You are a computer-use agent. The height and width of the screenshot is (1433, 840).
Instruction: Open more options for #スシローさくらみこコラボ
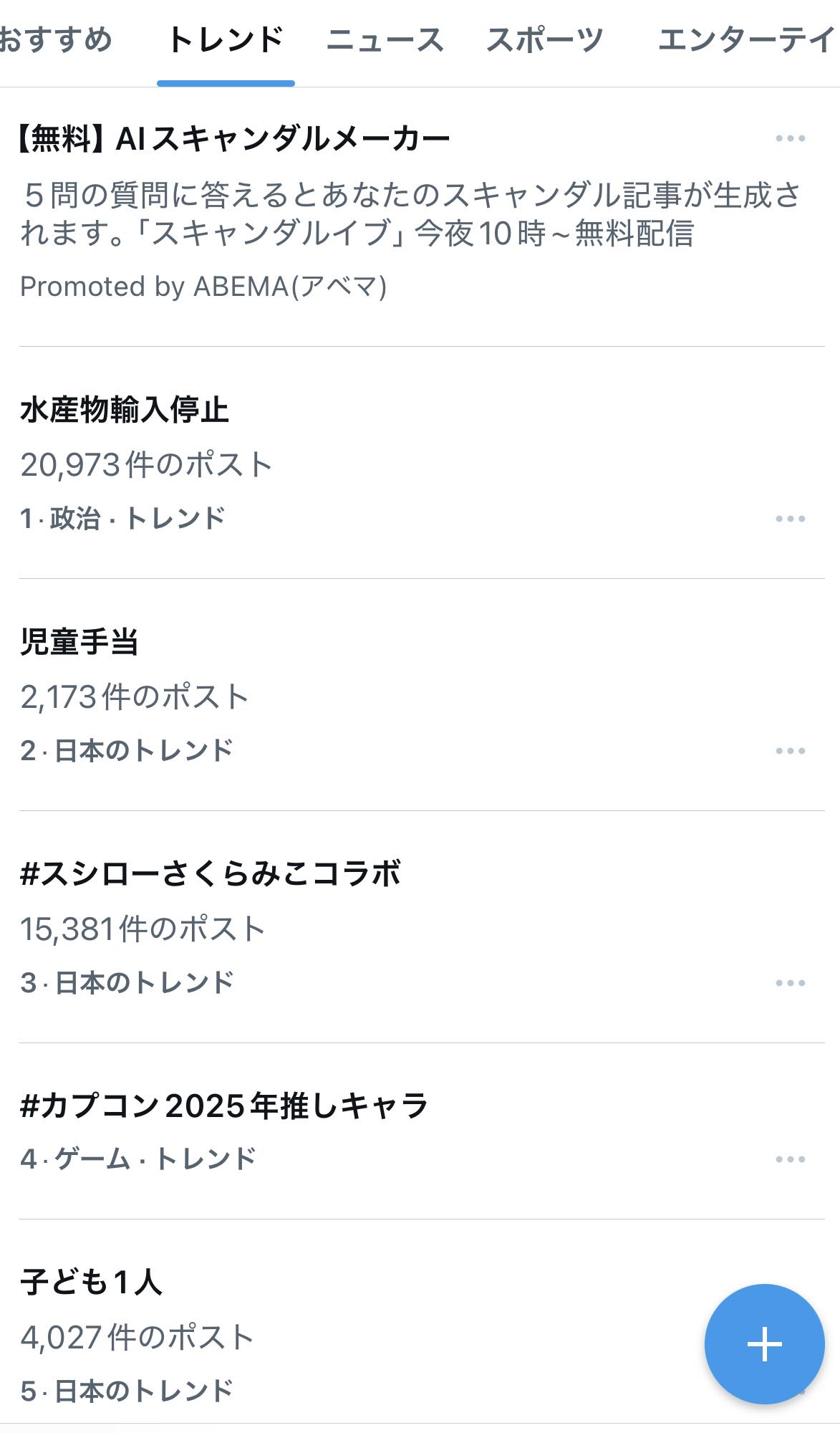pyautogui.click(x=790, y=983)
